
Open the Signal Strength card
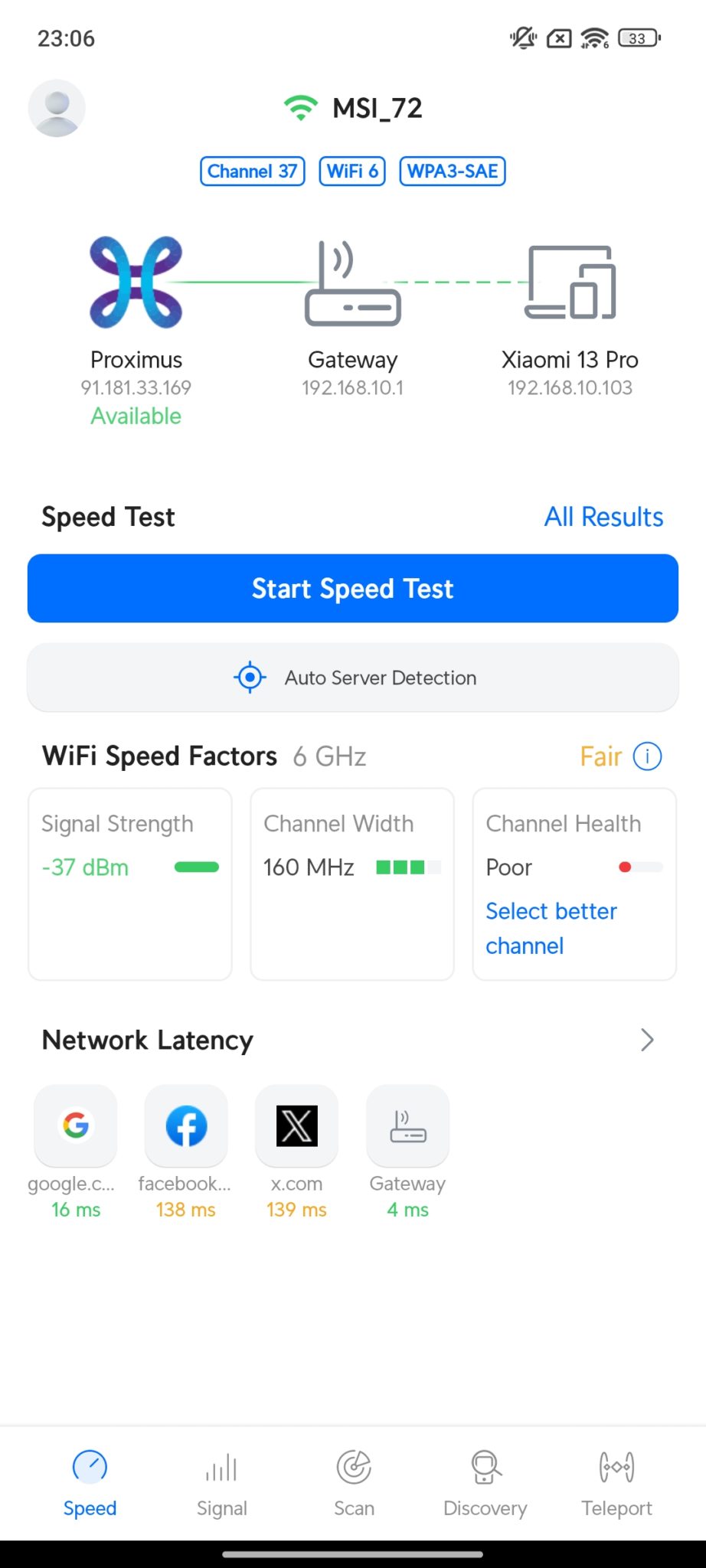(x=130, y=884)
